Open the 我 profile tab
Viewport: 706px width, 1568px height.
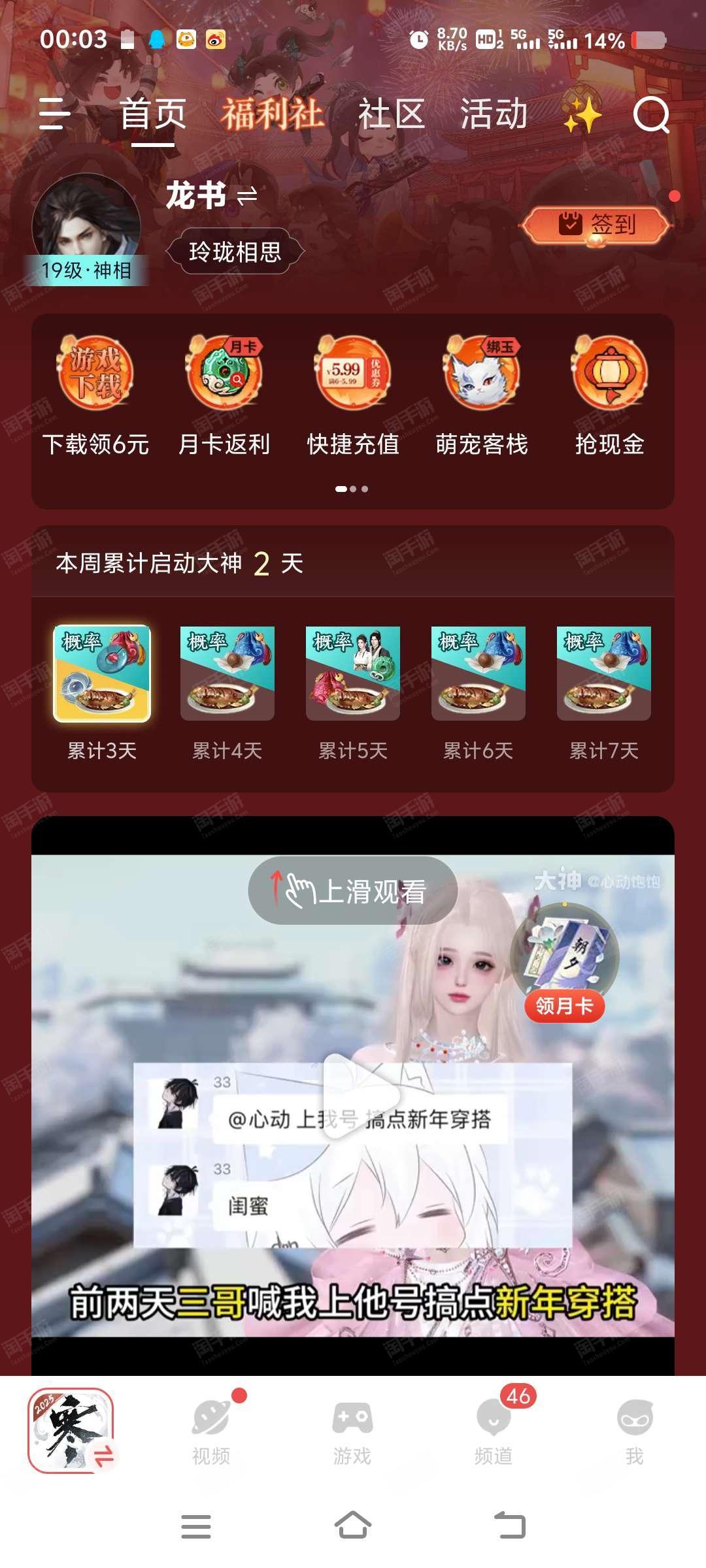click(x=634, y=1429)
